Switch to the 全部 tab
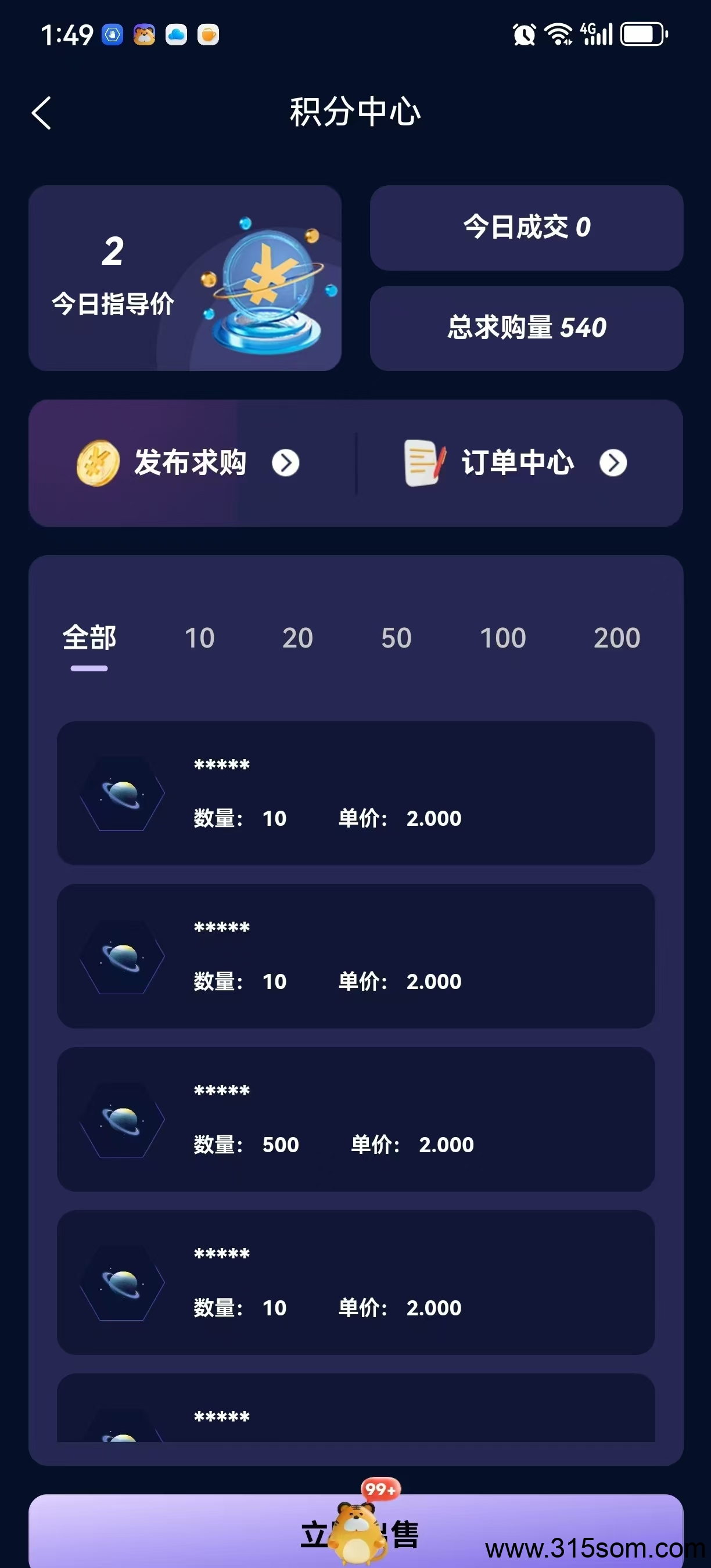Screen dimensions: 711x1568 pos(89,638)
